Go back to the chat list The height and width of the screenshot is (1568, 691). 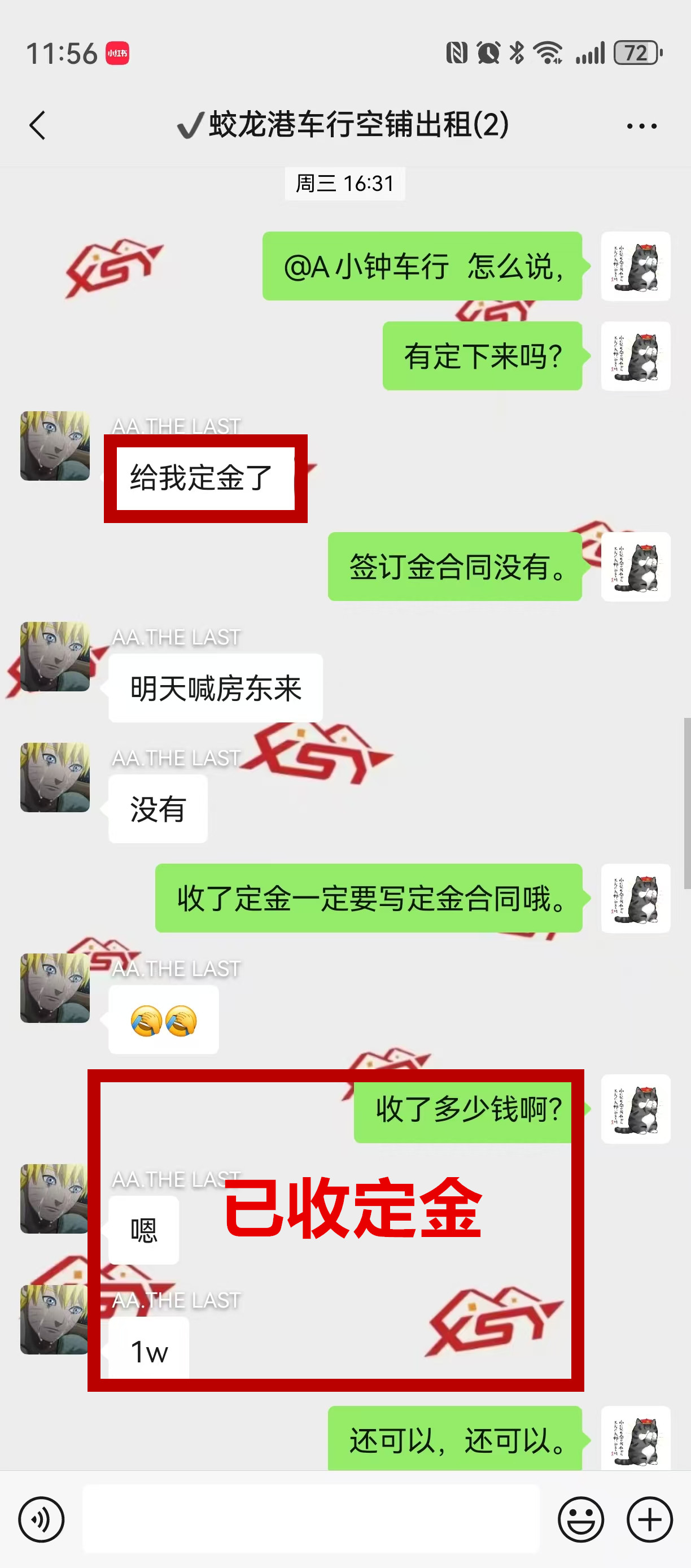point(38,125)
